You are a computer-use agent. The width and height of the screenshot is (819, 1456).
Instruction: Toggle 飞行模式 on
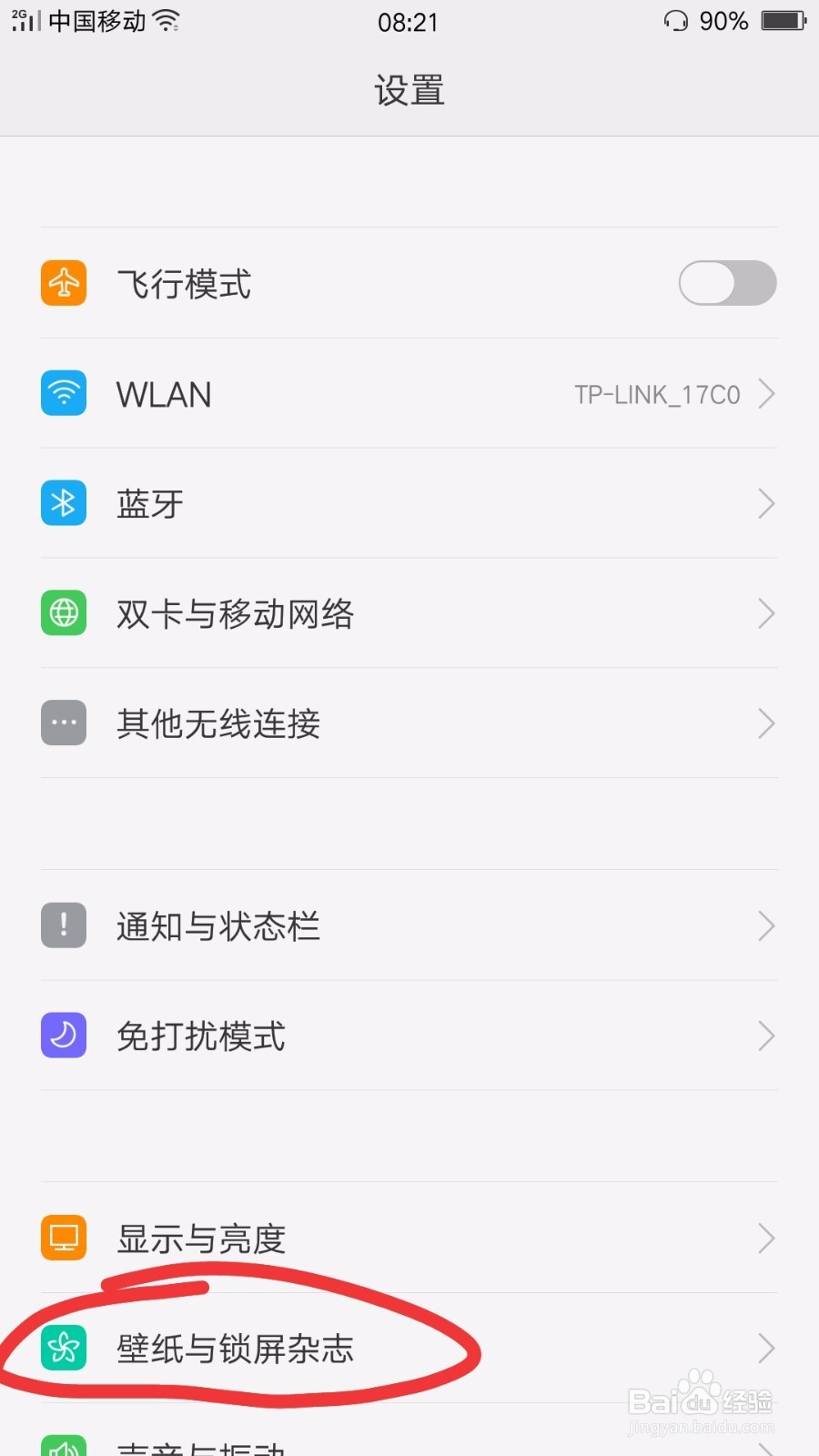pyautogui.click(x=726, y=283)
